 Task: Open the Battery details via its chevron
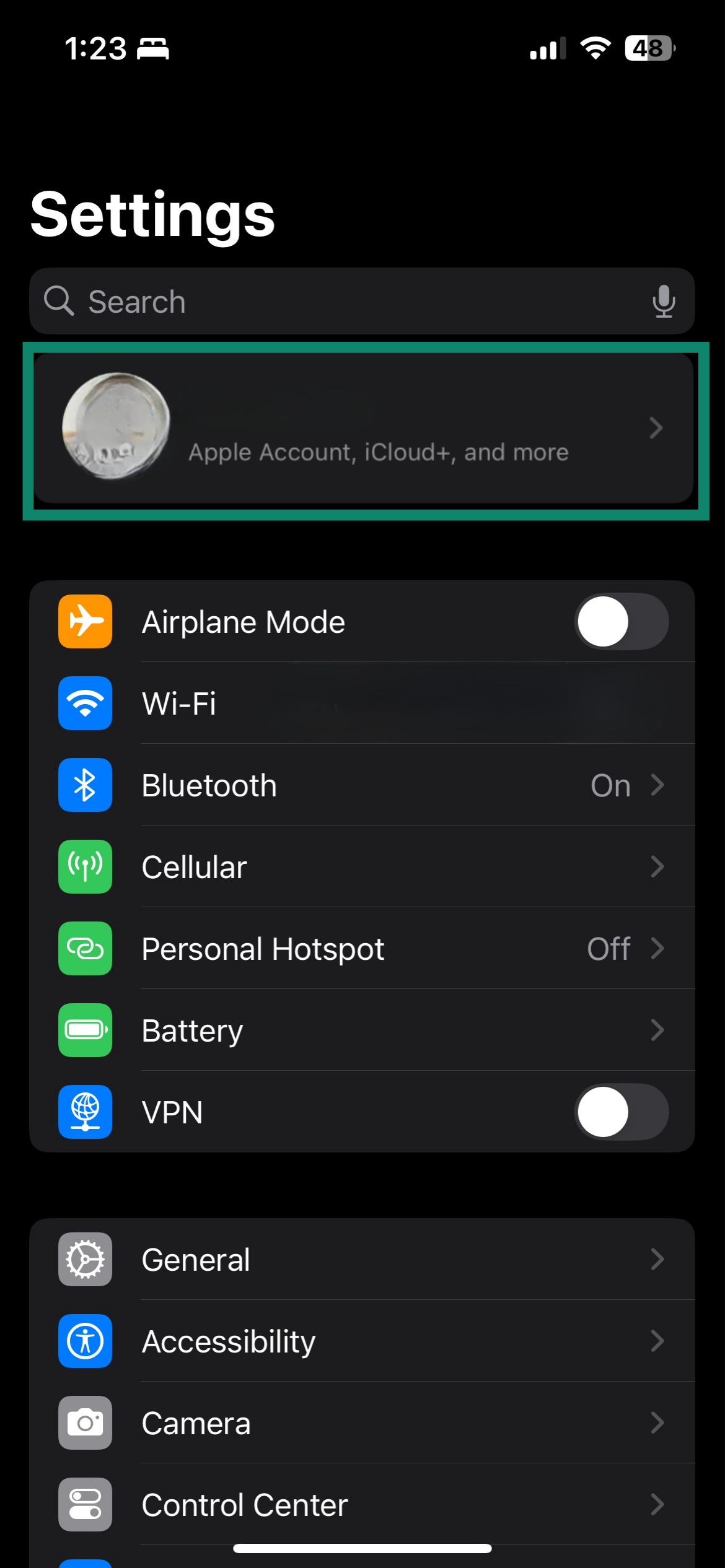(658, 1030)
